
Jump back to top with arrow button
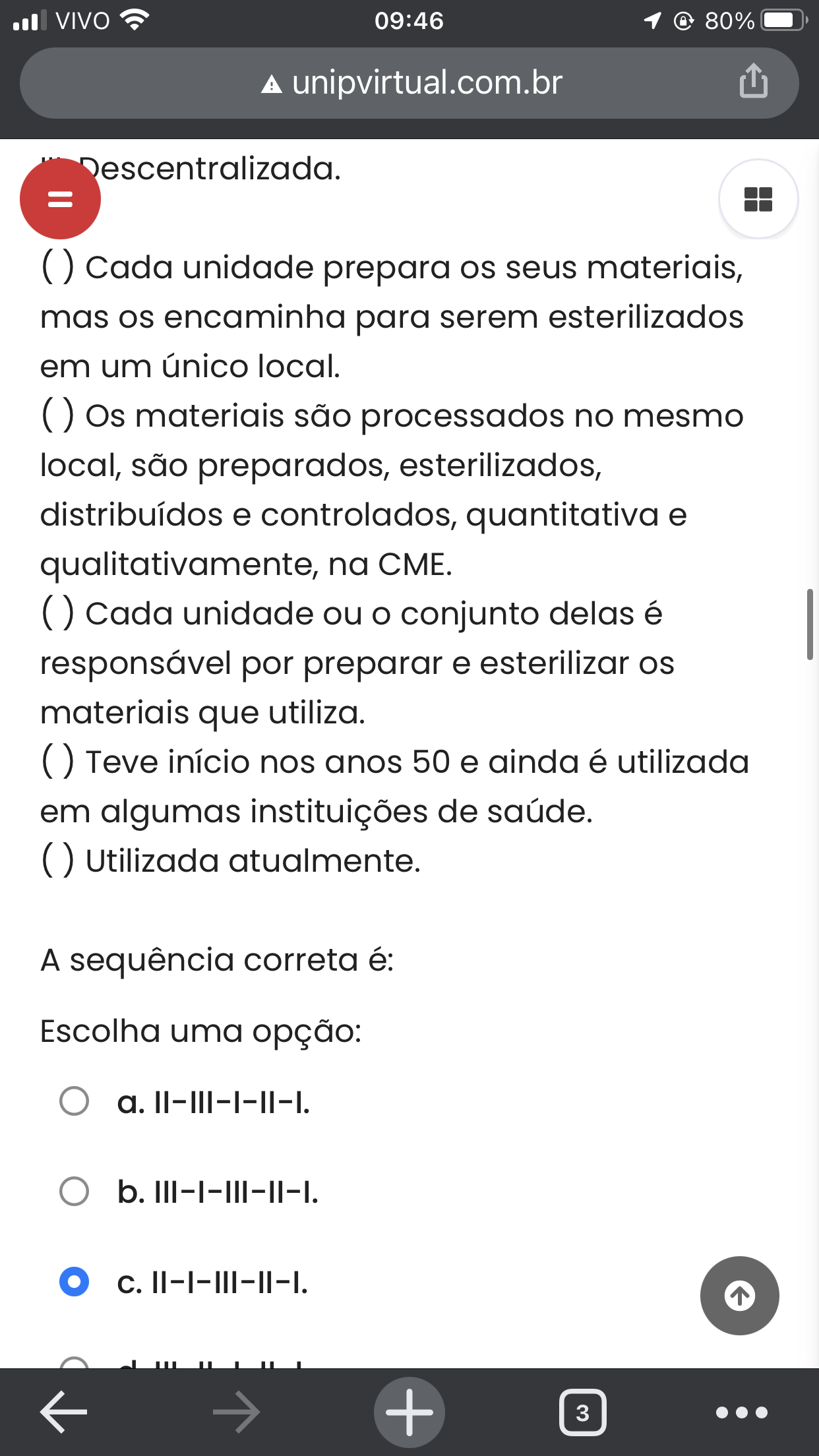pyautogui.click(x=740, y=1296)
